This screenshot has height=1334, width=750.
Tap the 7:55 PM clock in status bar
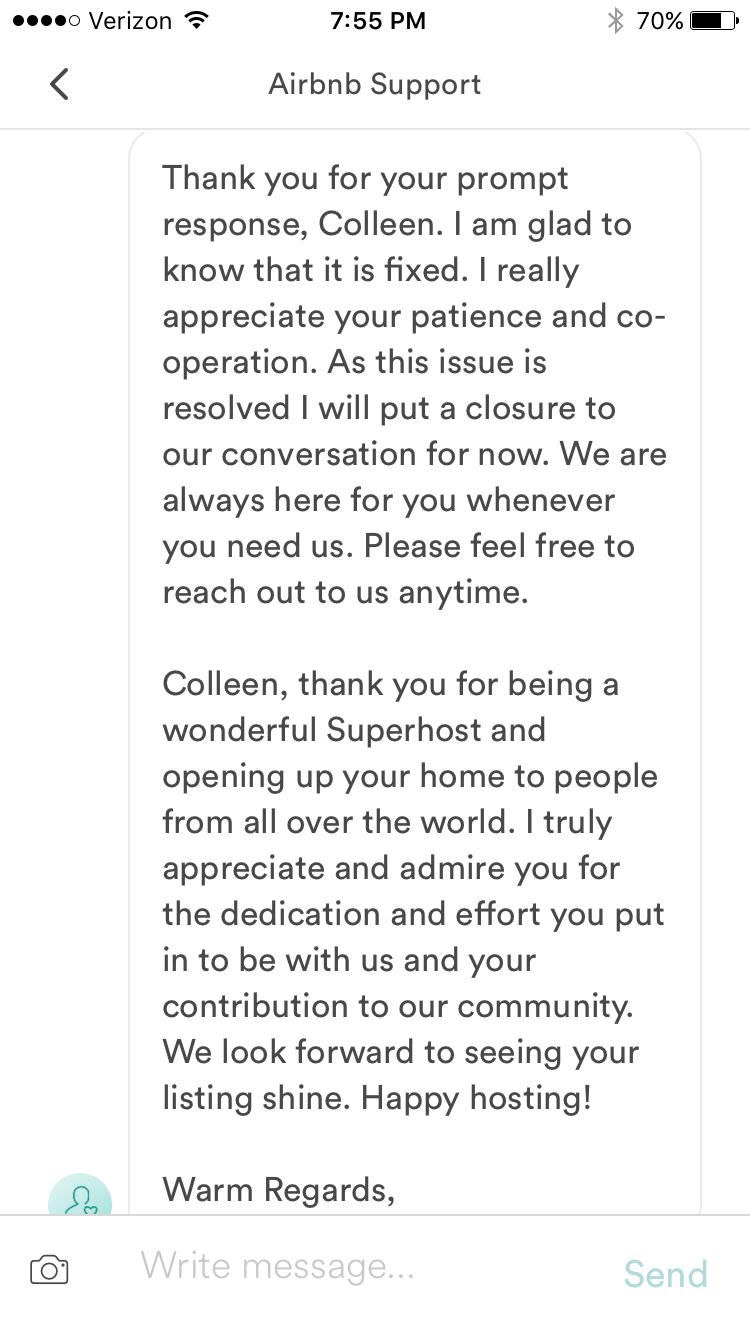click(x=377, y=19)
